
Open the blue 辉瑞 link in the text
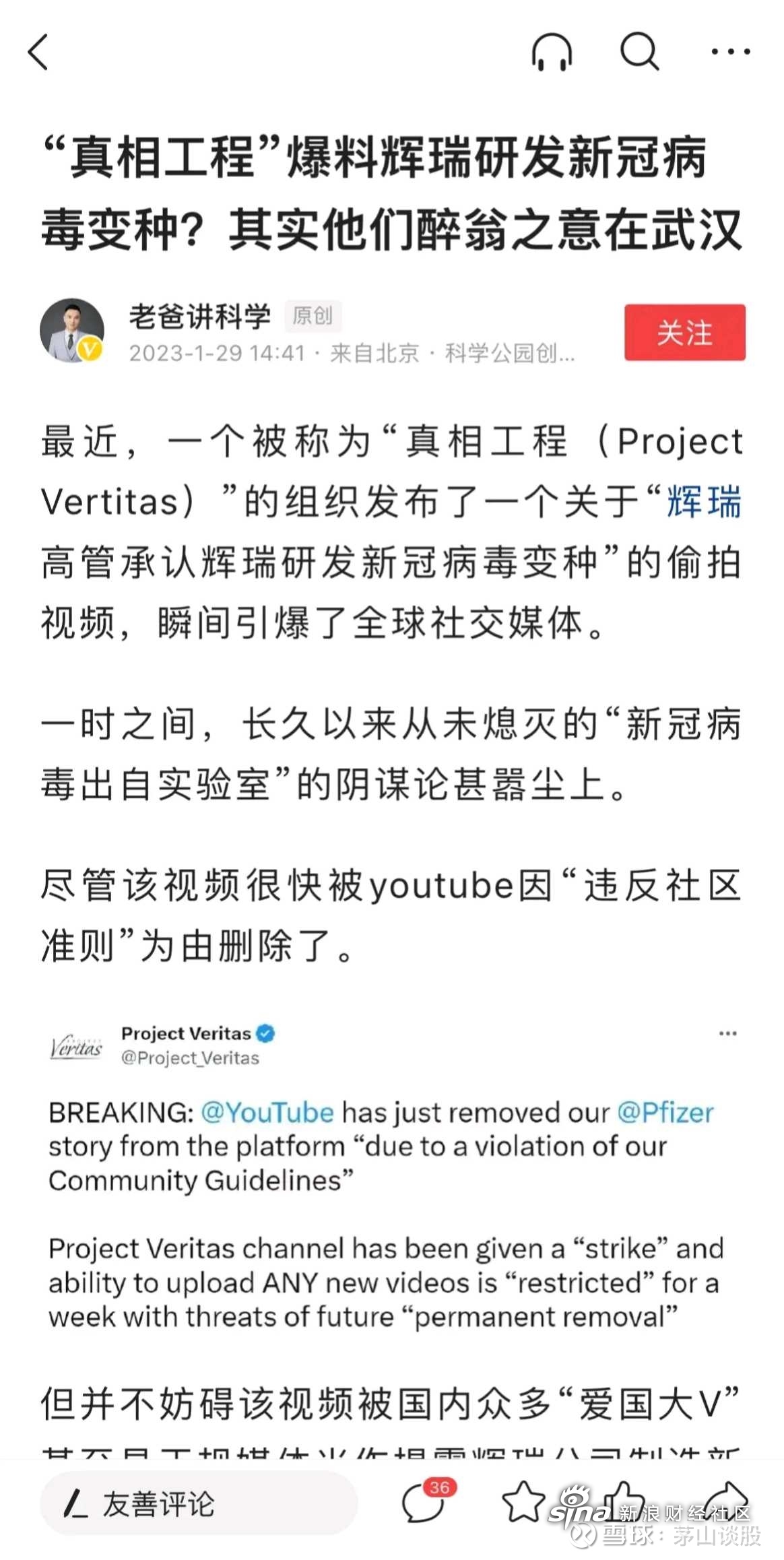point(704,502)
